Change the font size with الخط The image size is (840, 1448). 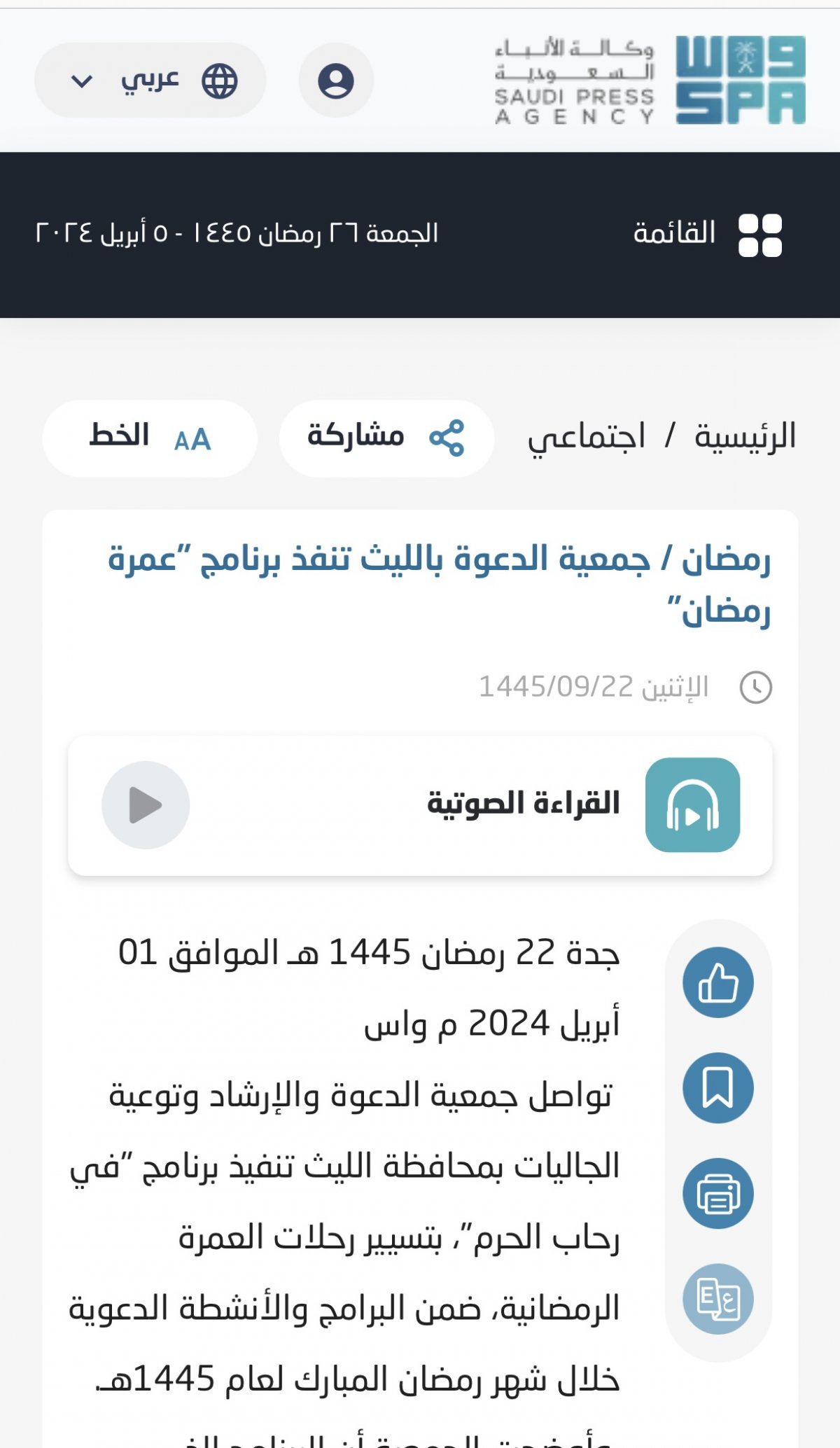coord(150,438)
